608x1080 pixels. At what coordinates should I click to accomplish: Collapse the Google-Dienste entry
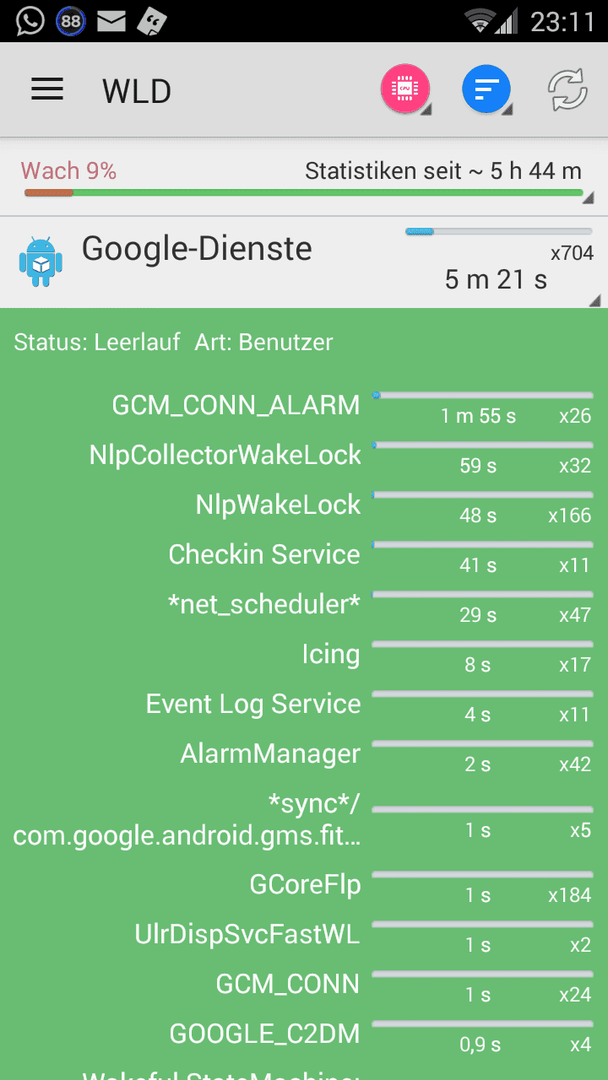(x=304, y=262)
